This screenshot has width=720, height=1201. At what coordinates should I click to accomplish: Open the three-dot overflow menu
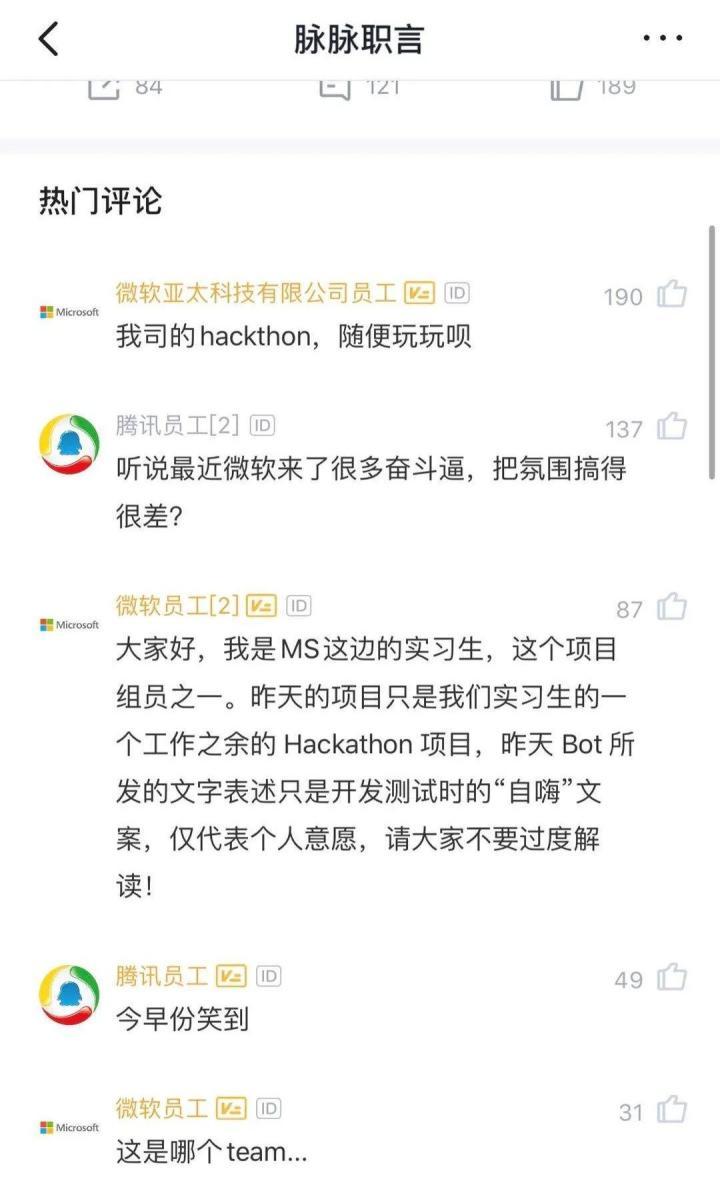tap(662, 39)
